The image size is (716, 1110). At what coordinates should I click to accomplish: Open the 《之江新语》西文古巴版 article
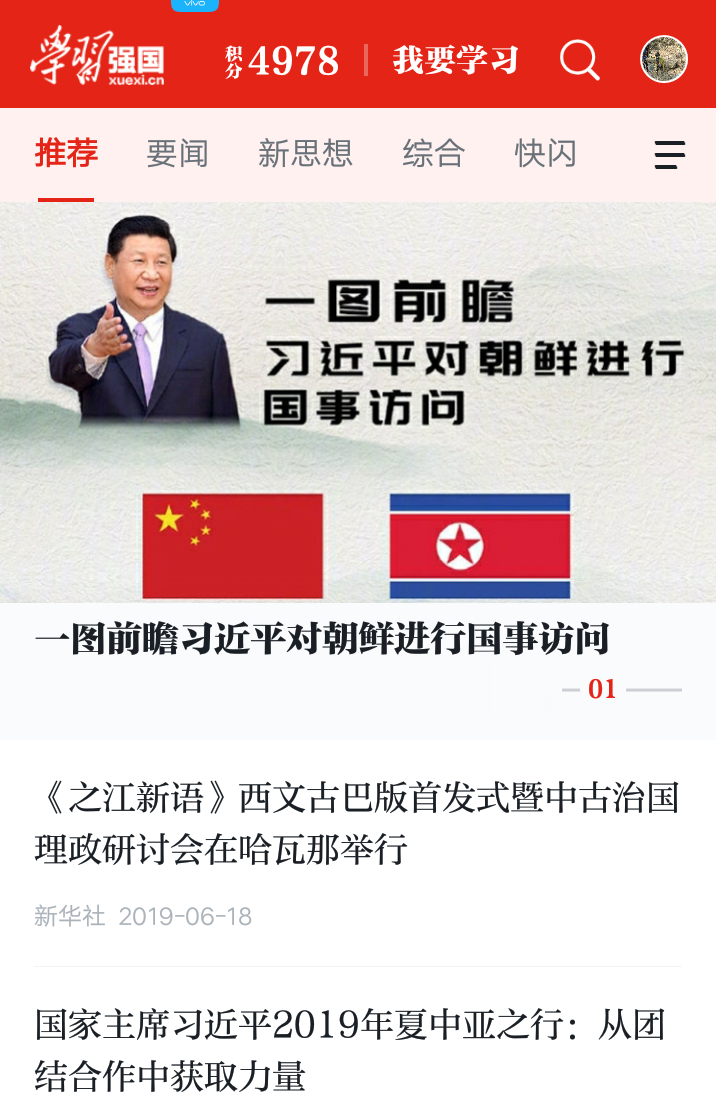click(357, 824)
